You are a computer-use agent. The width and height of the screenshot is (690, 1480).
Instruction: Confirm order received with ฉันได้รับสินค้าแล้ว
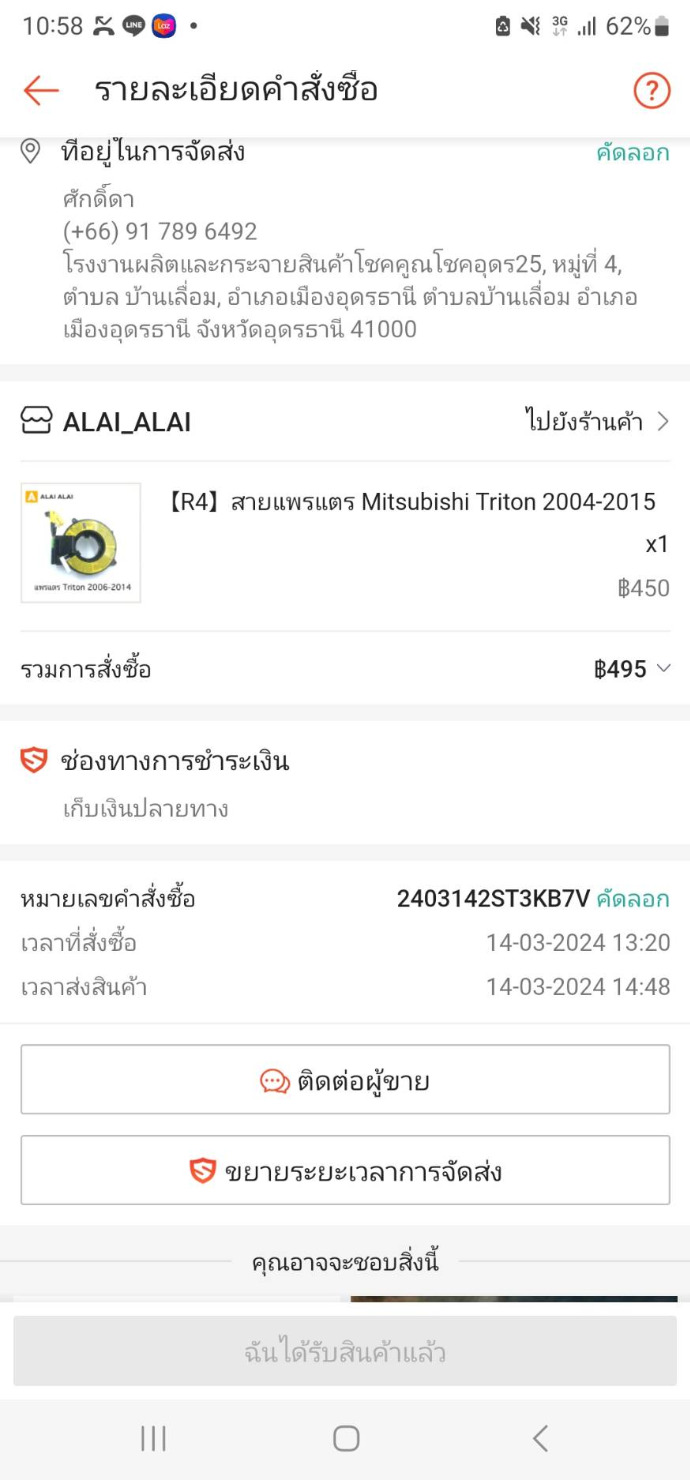(x=345, y=1352)
